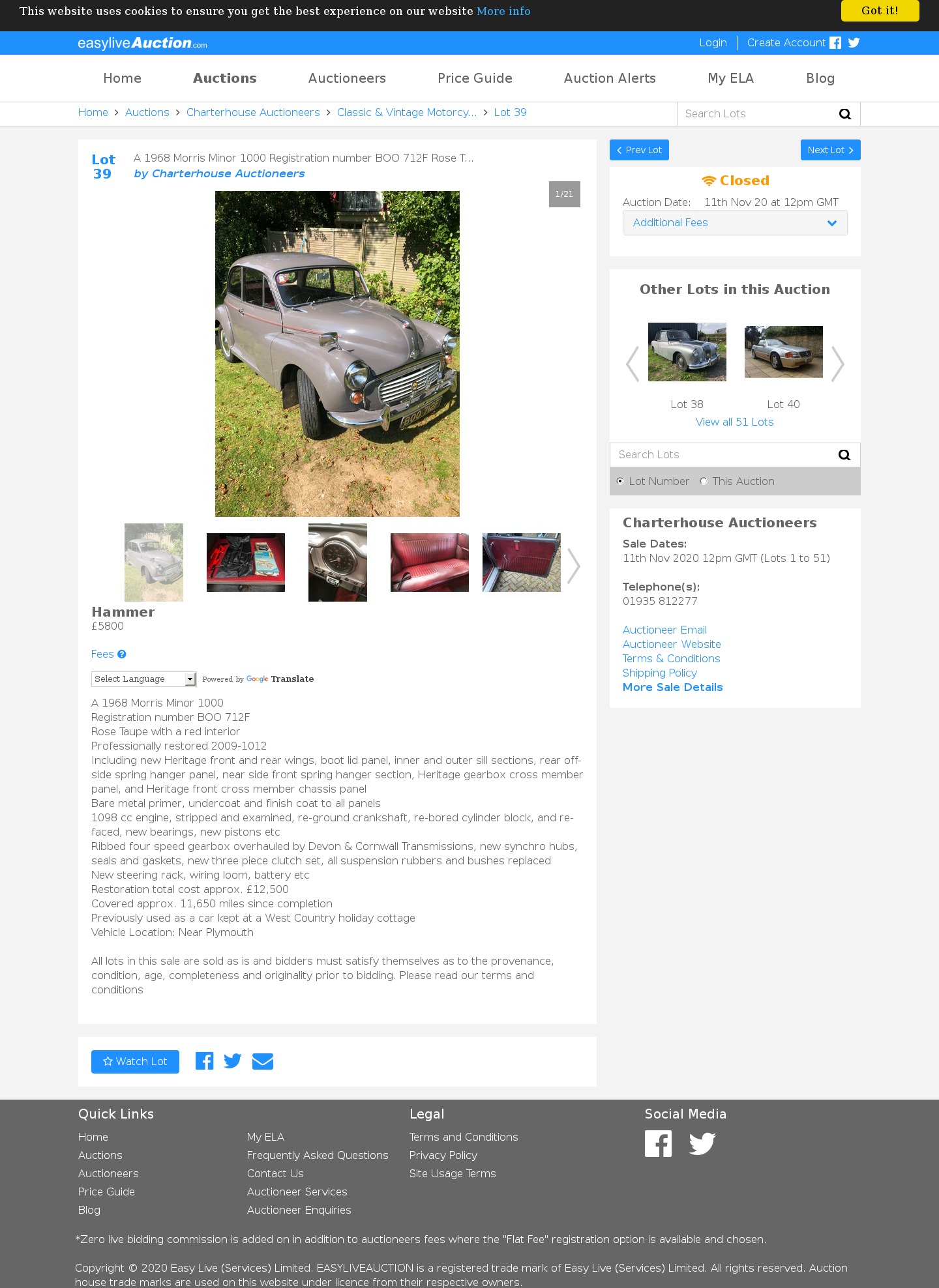Show the red seat interior photo
The height and width of the screenshot is (1288, 939).
pyautogui.click(x=429, y=563)
